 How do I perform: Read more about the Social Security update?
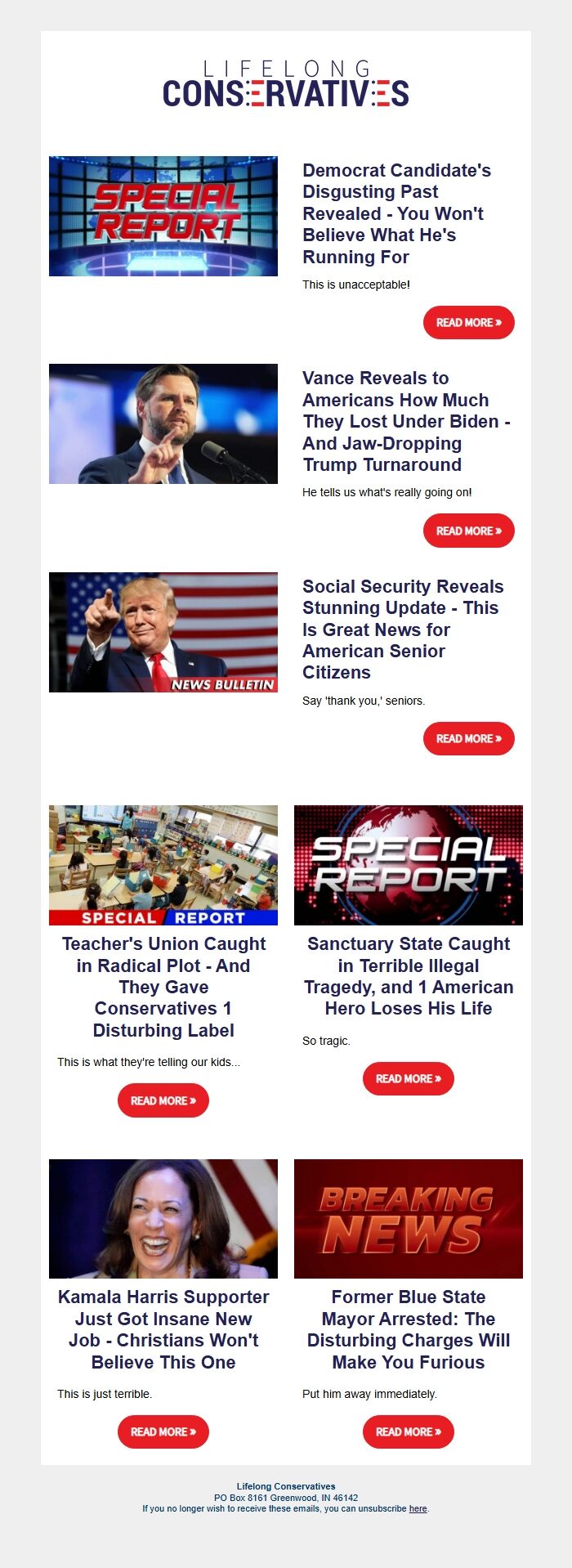point(468,739)
